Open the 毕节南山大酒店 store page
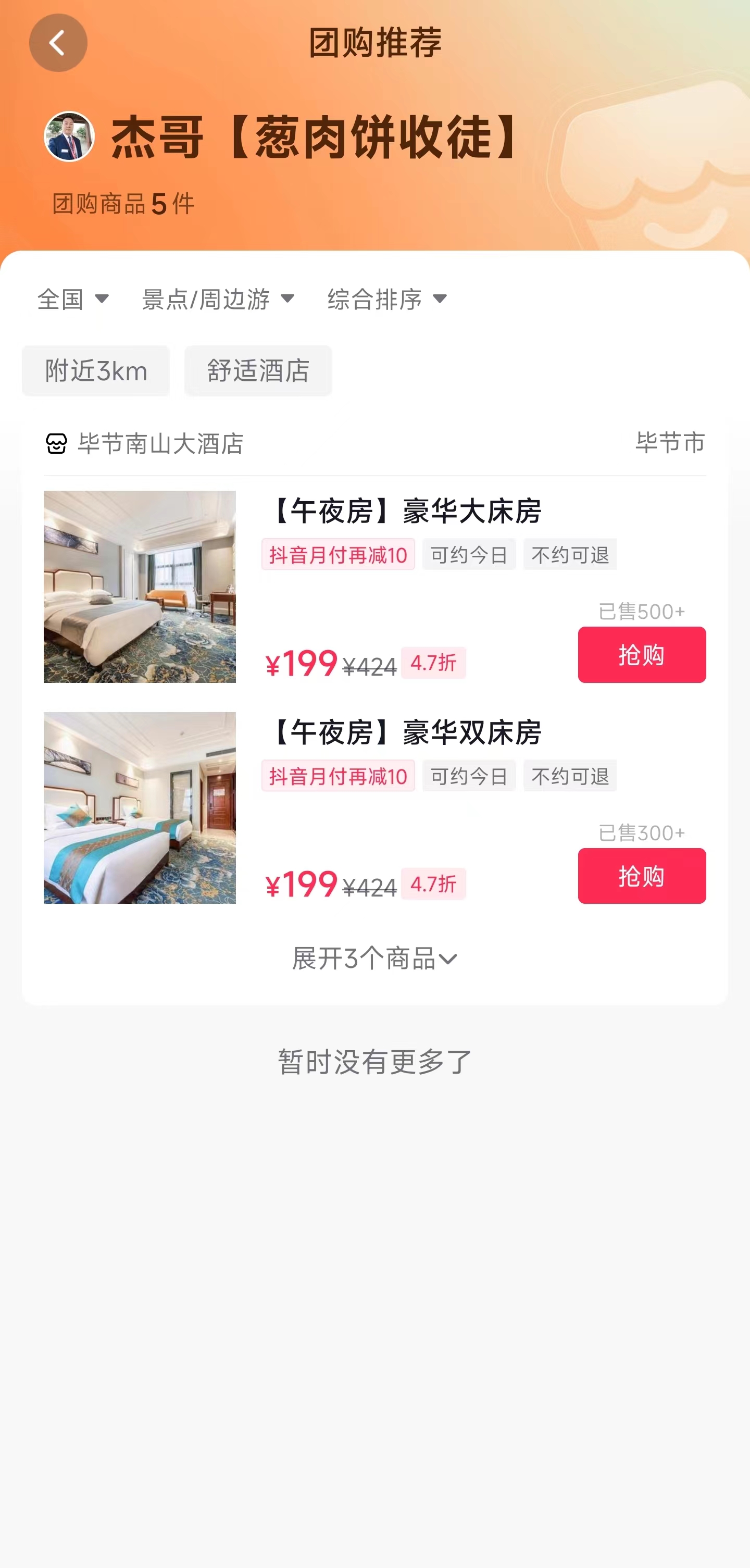This screenshot has width=750, height=1568. (x=161, y=444)
